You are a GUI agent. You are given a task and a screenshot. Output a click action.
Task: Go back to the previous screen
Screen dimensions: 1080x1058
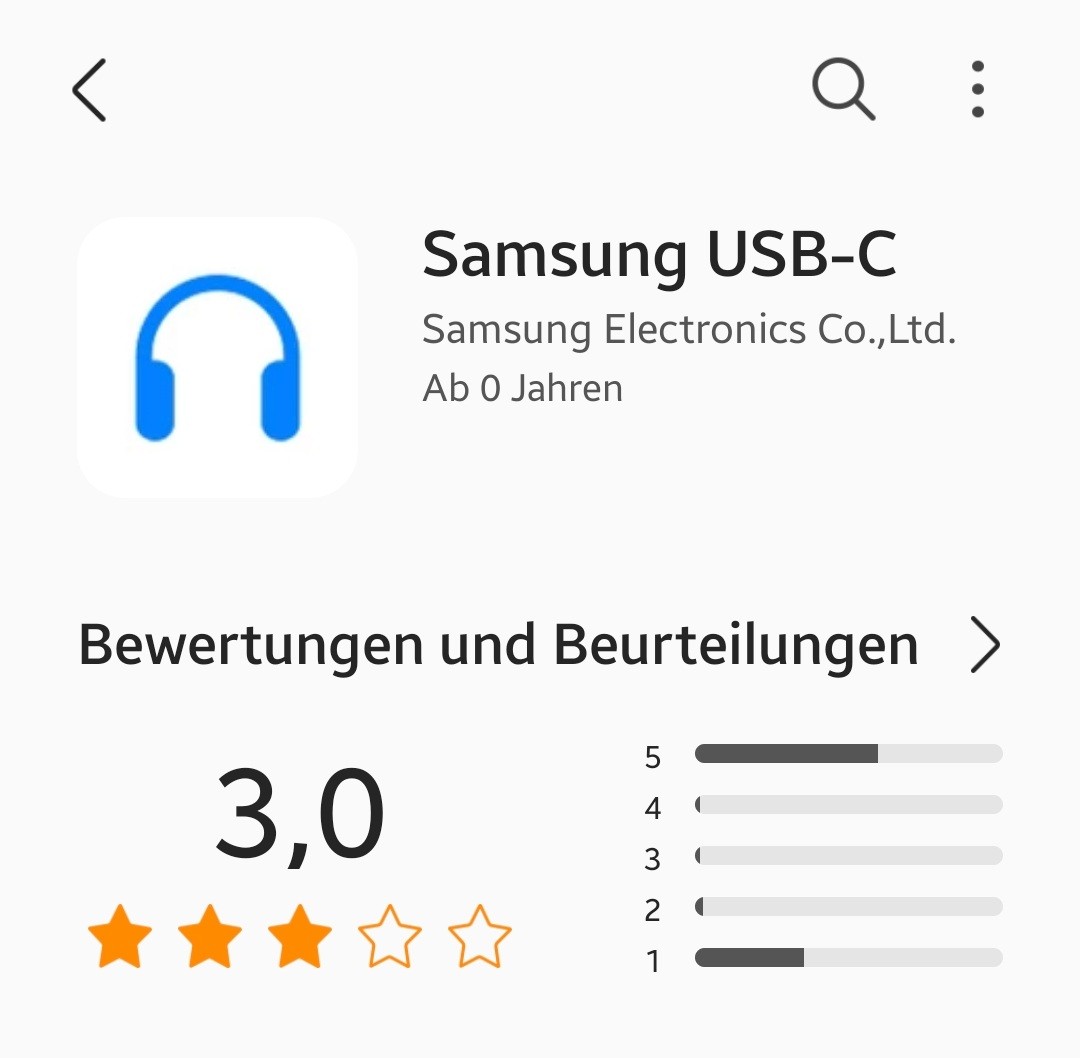89,90
